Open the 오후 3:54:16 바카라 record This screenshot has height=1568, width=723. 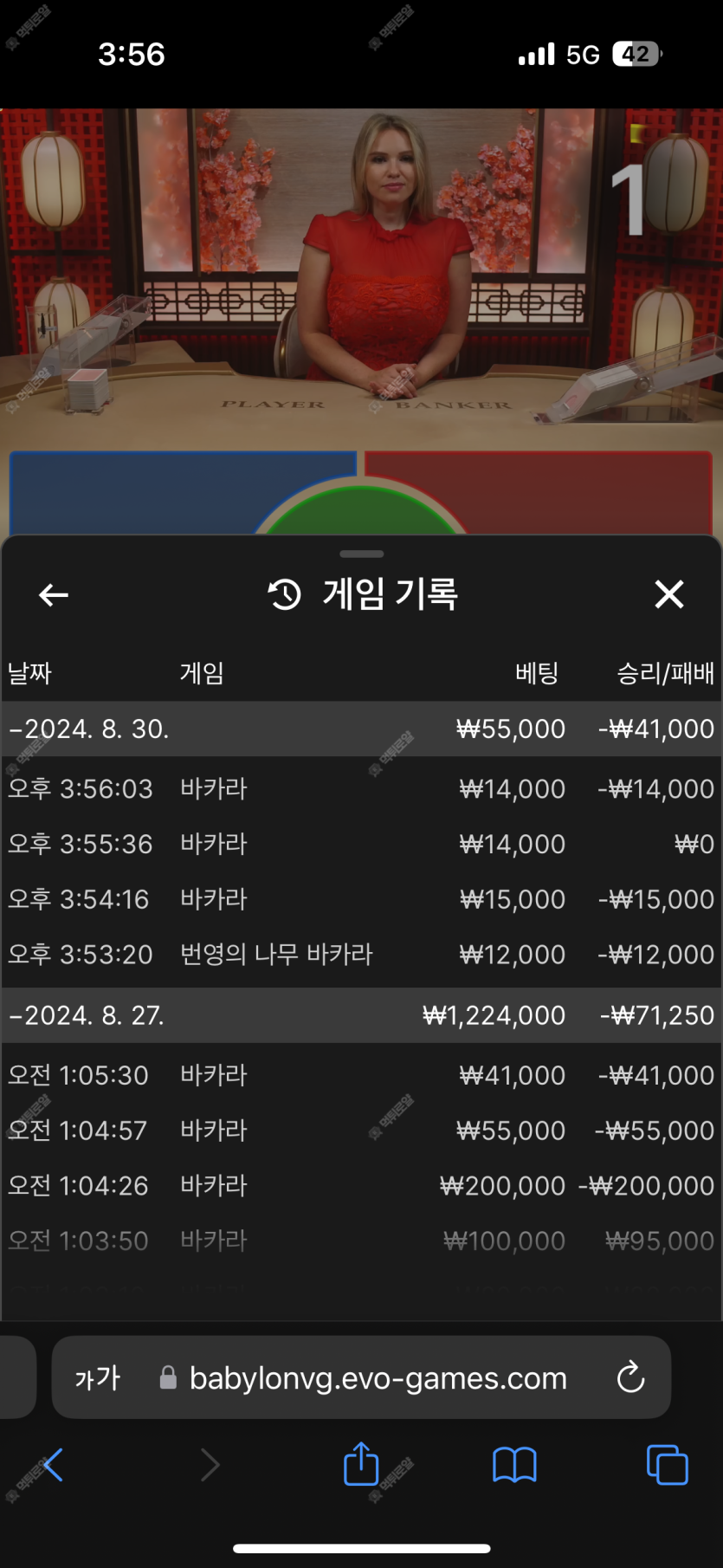[361, 899]
